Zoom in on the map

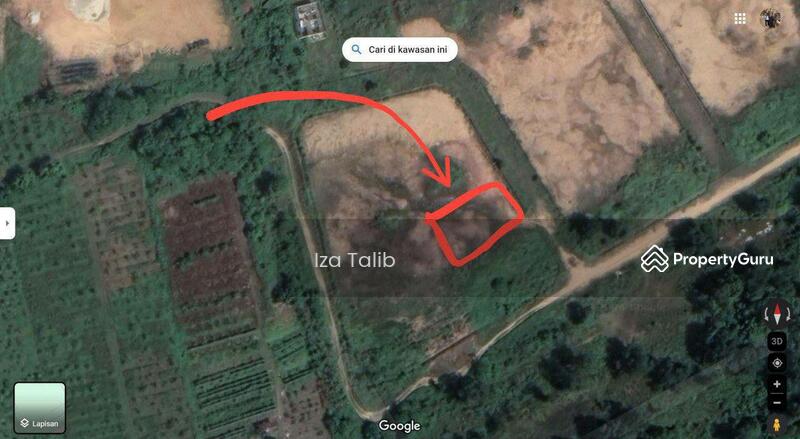tap(777, 385)
